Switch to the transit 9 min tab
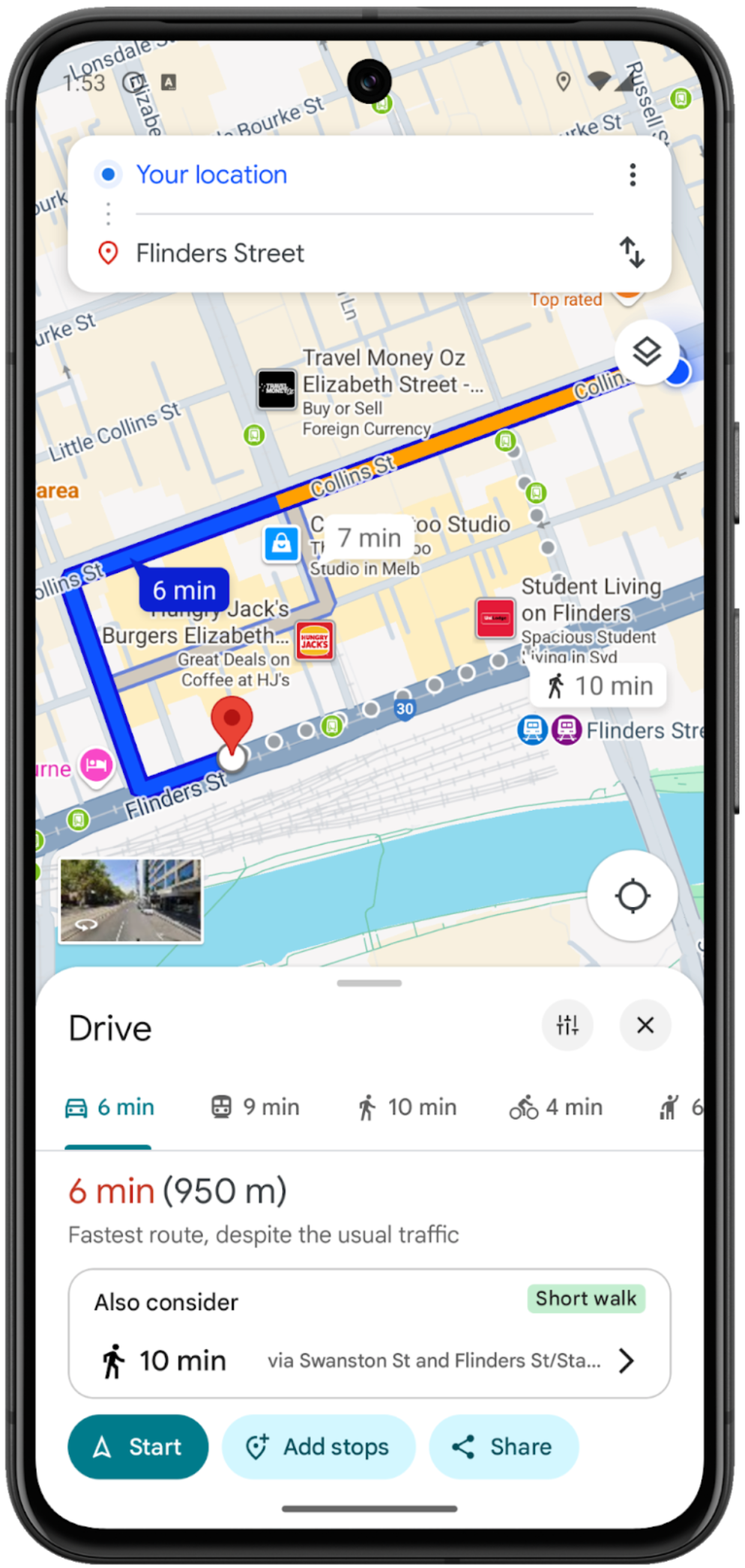This screenshot has width=745, height=1568. [256, 1107]
